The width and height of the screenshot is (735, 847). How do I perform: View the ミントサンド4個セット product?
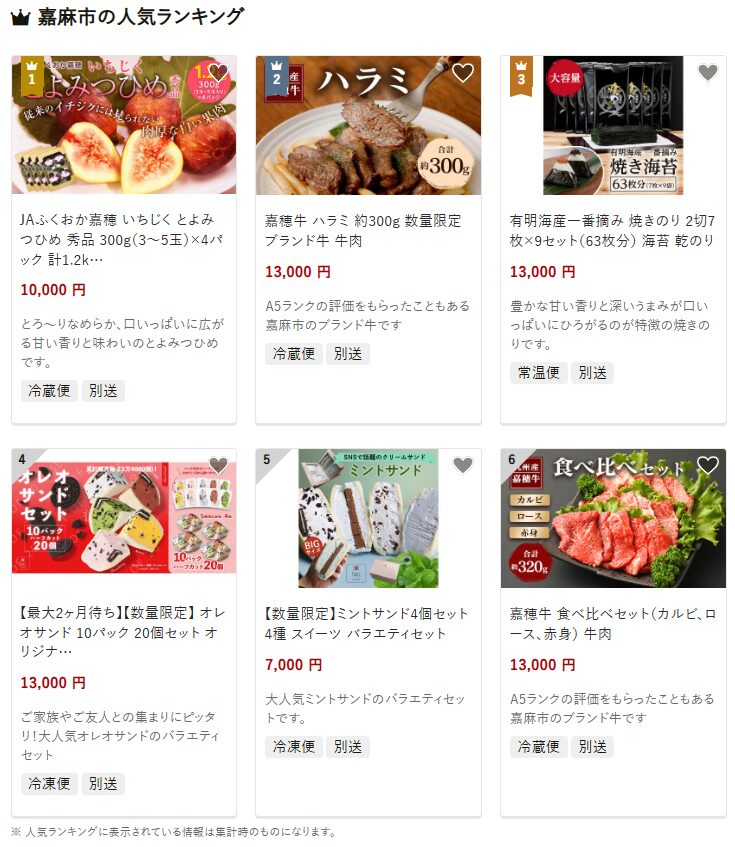tap(367, 622)
